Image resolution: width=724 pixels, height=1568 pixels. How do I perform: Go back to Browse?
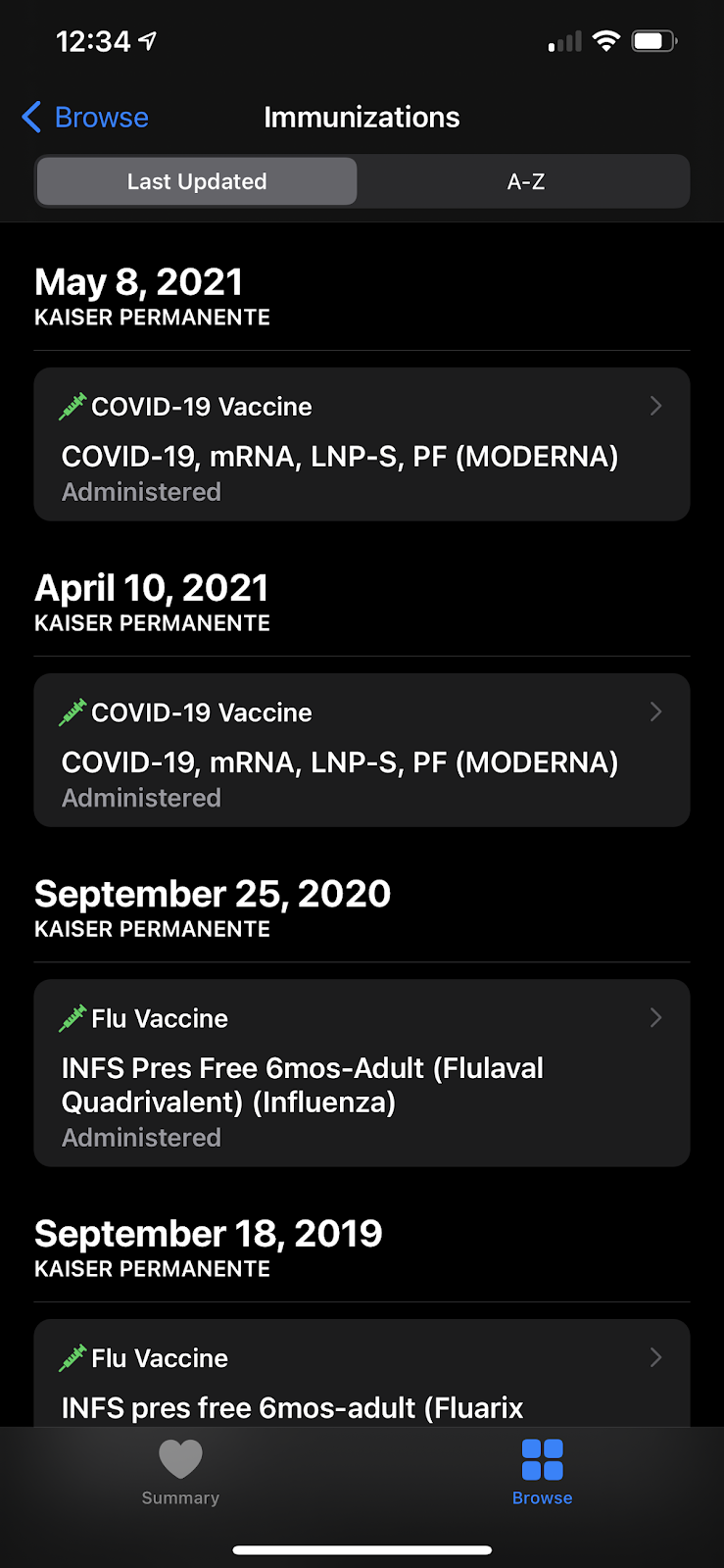click(x=85, y=118)
